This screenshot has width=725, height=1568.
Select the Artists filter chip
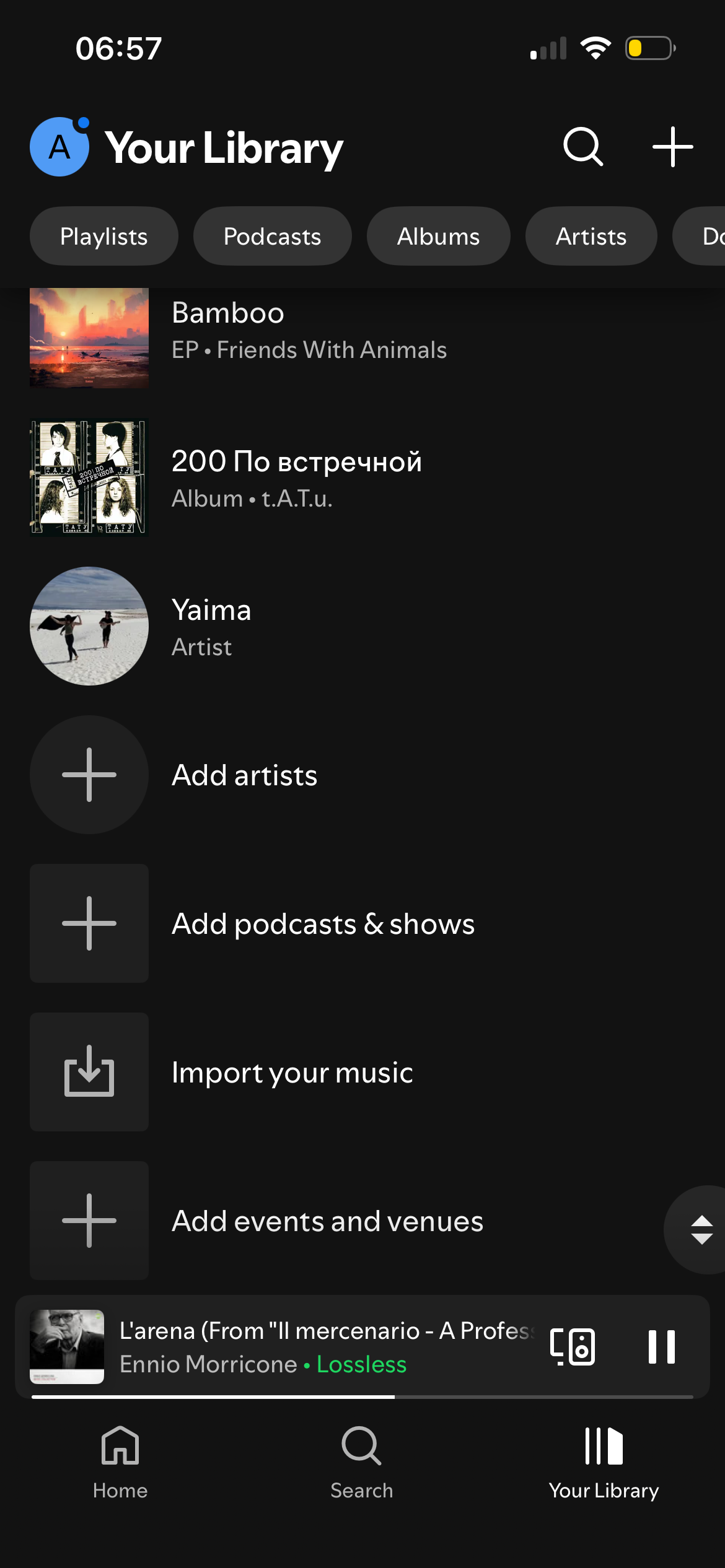click(591, 237)
